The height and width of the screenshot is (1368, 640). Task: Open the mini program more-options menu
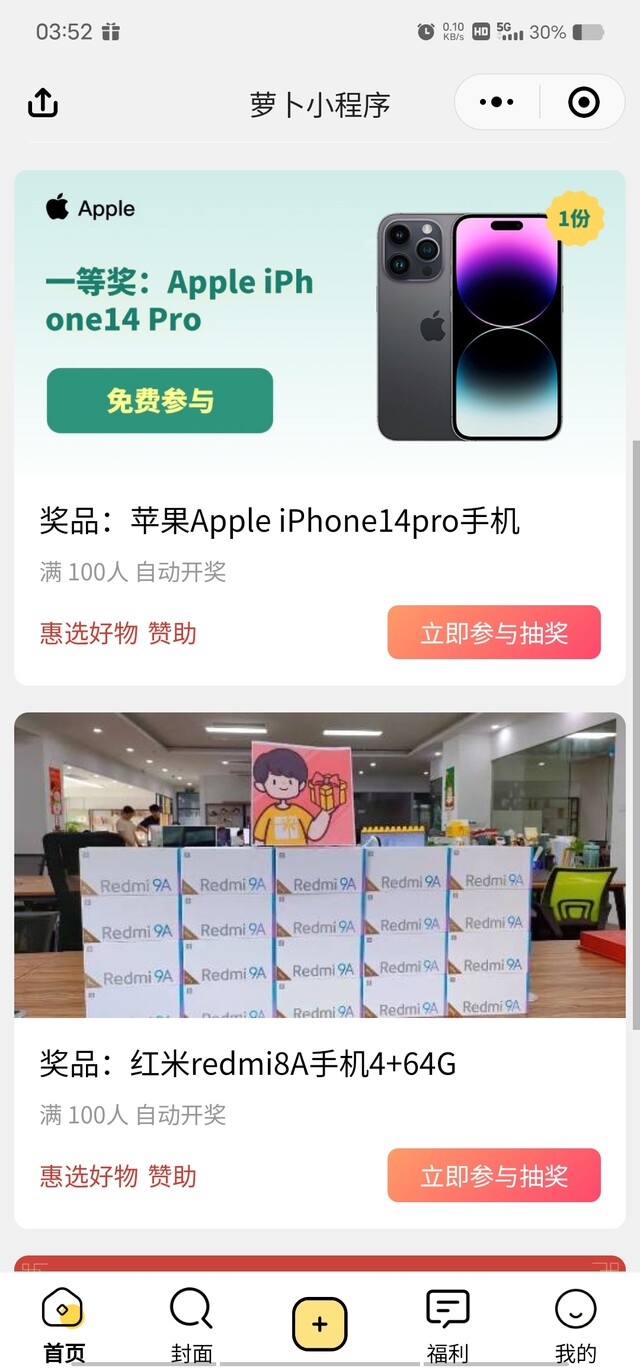click(x=497, y=102)
